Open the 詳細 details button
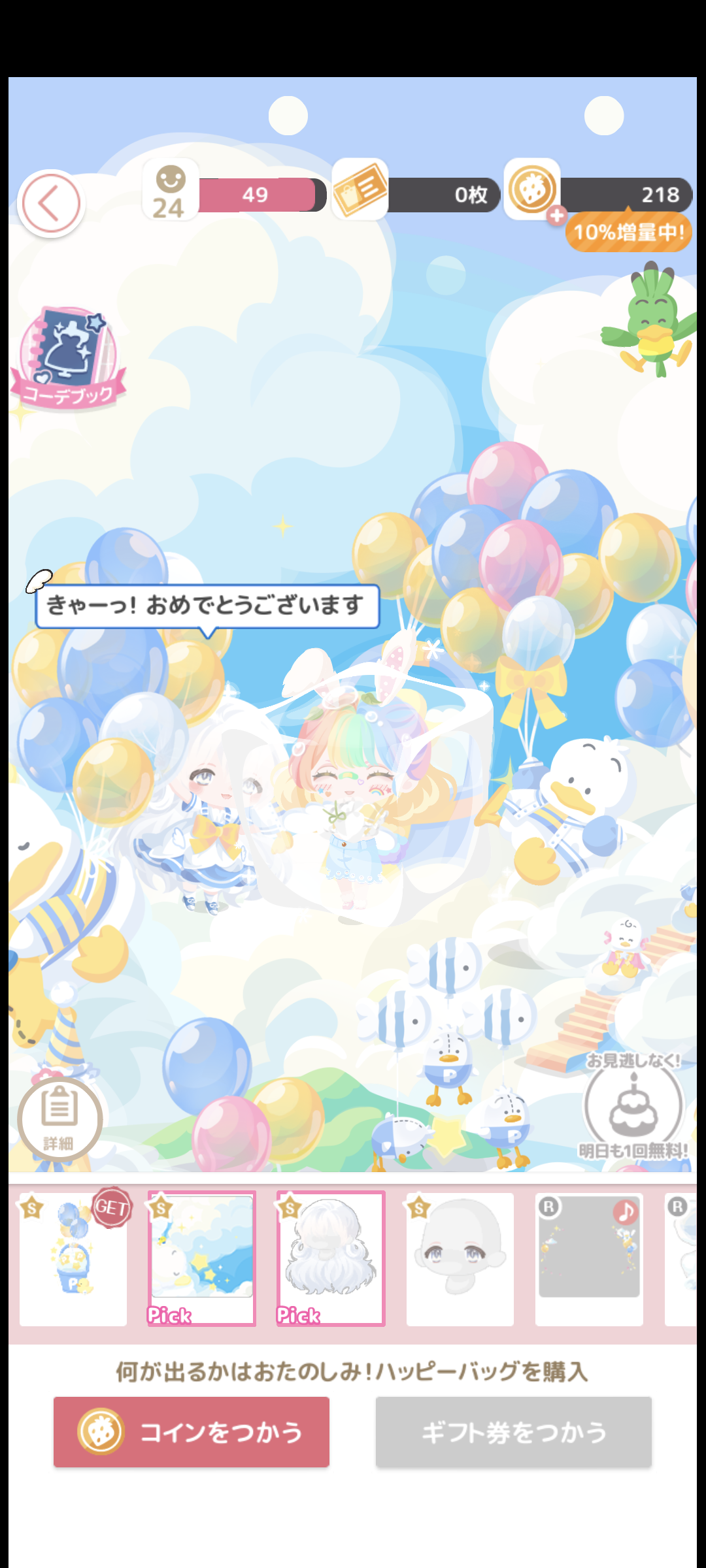The image size is (706, 1568). [59, 1119]
